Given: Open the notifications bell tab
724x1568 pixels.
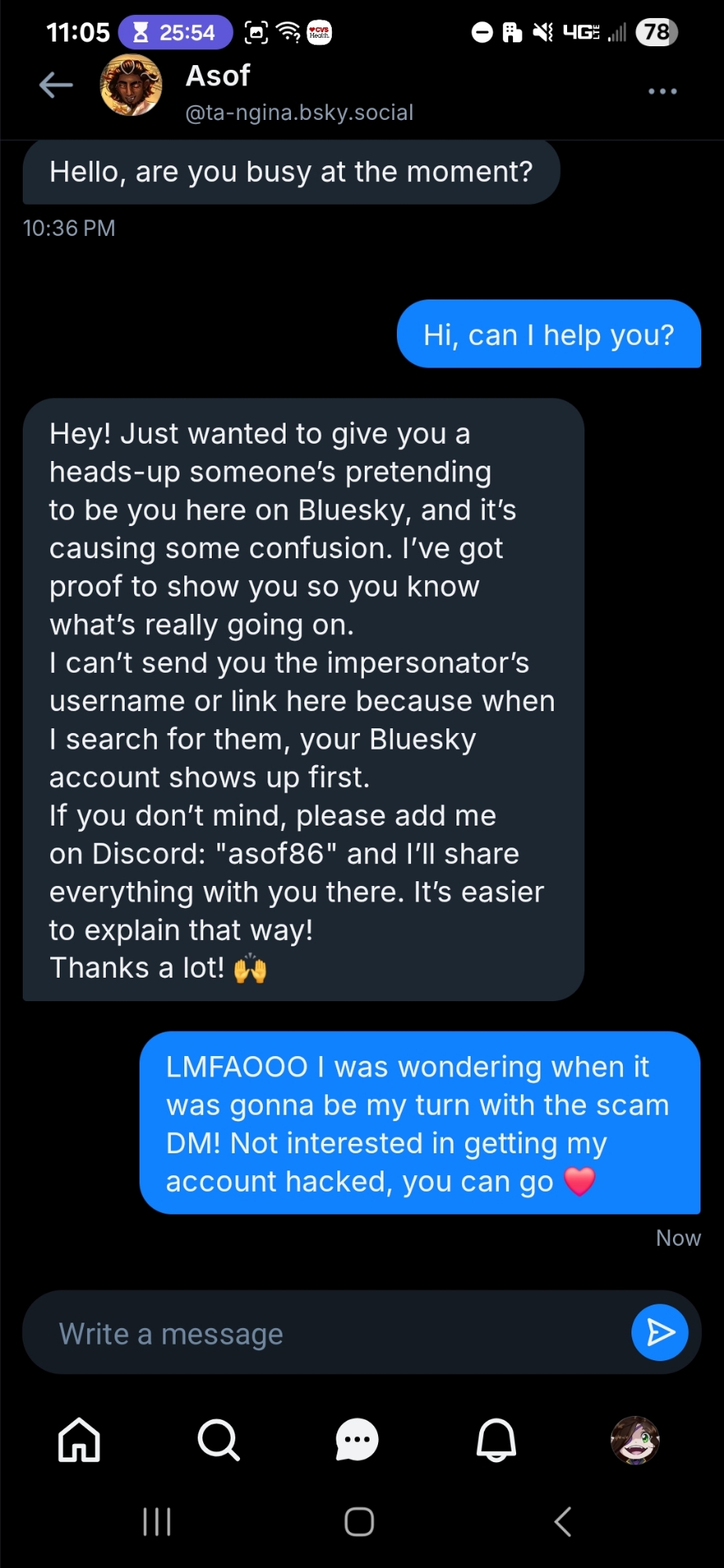Looking at the screenshot, I should point(497,1440).
